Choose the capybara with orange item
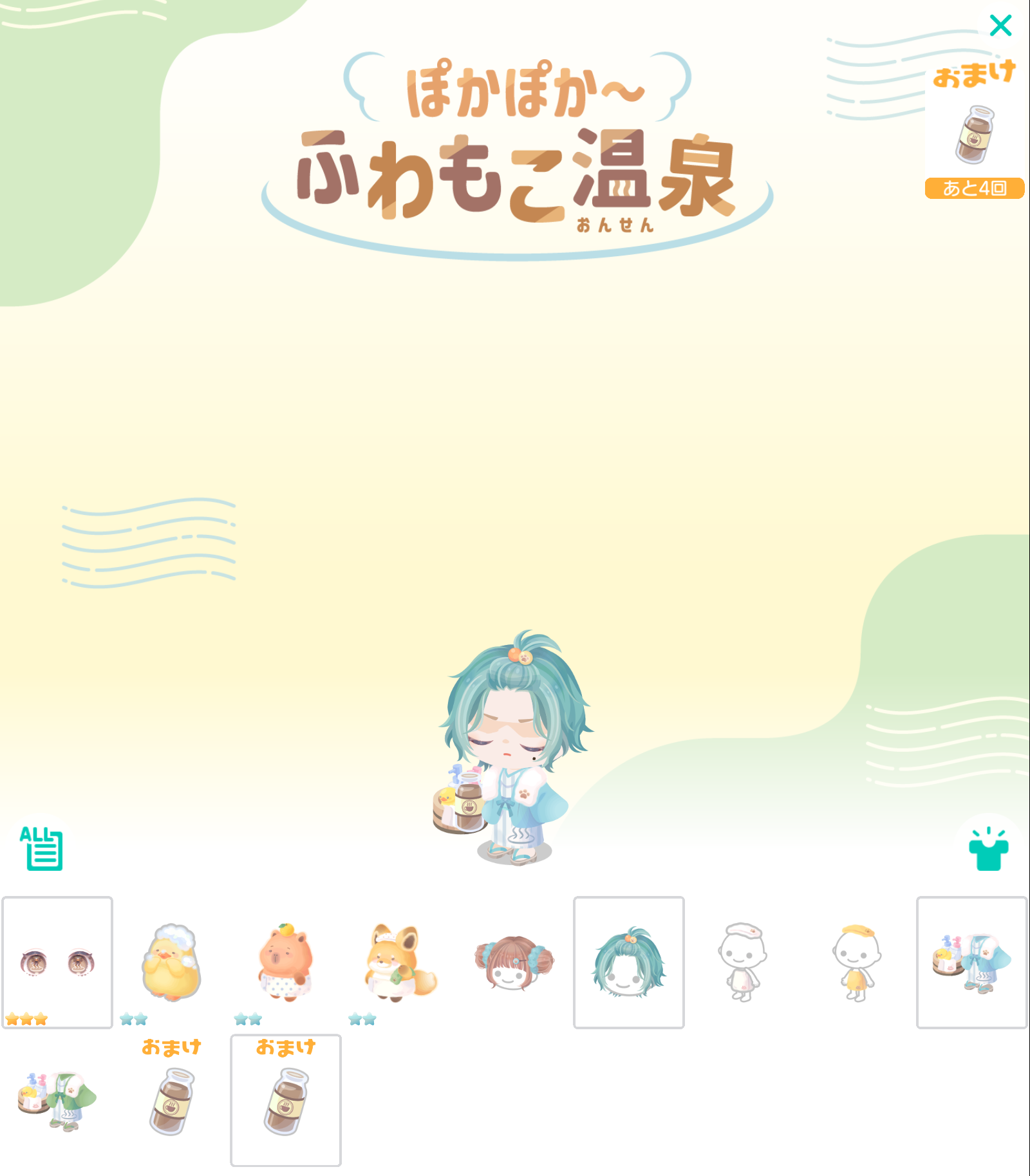 click(285, 962)
